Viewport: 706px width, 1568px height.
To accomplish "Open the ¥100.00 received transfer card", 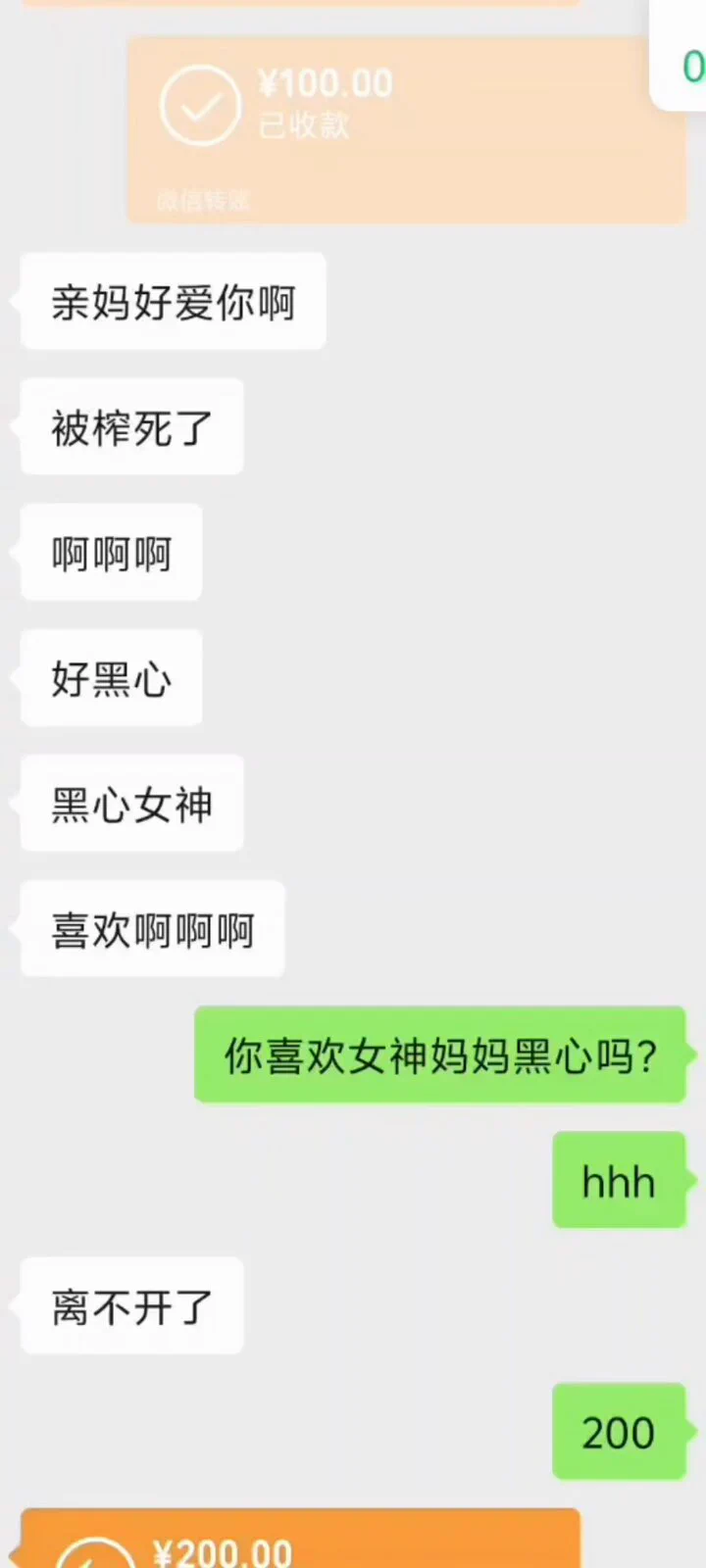I will click(x=406, y=129).
